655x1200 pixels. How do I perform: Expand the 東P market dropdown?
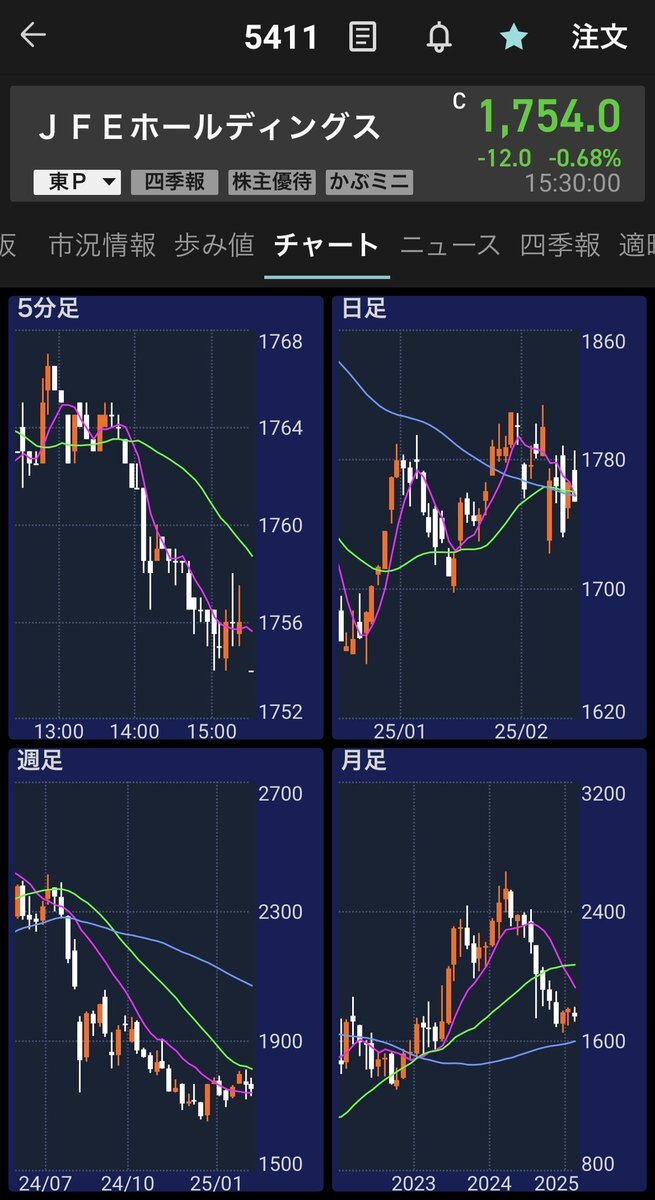77,182
